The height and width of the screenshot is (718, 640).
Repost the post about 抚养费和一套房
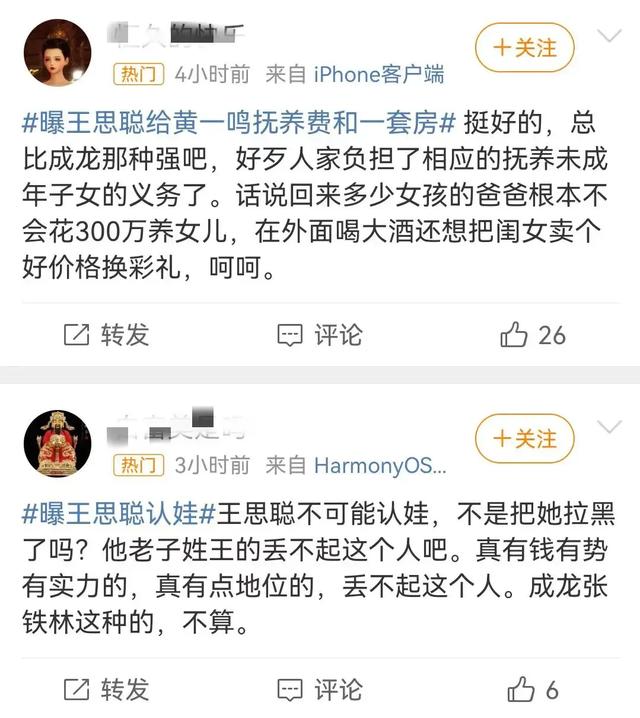coord(106,335)
